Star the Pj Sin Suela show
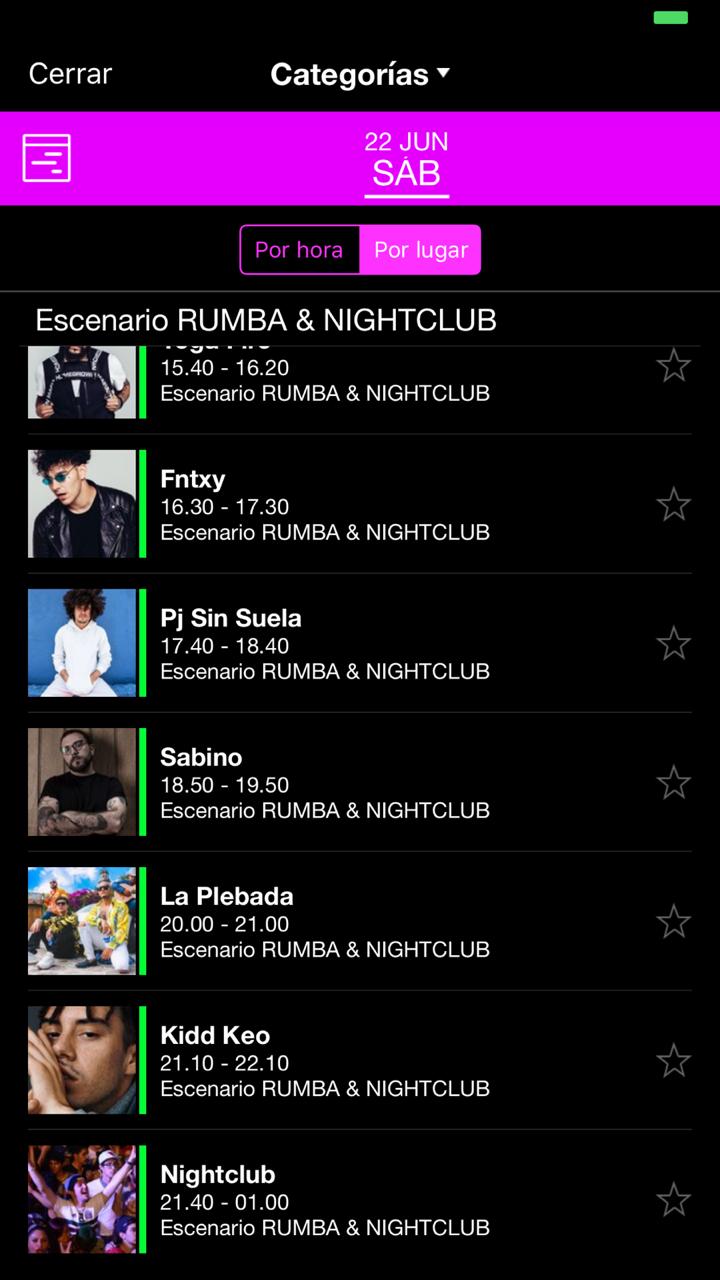Screen dimensions: 720x1280 tap(673, 643)
